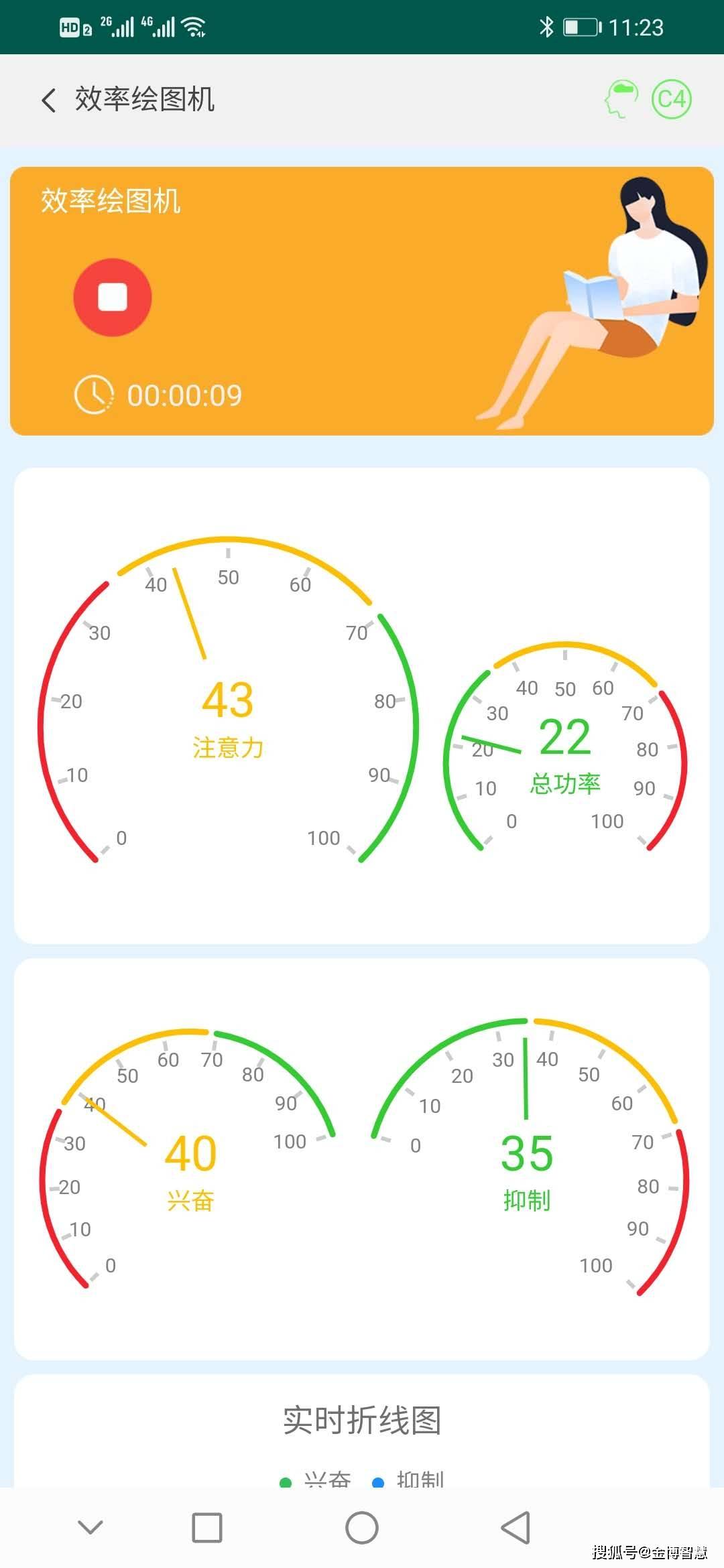Screen dimensions: 724x1568
Task: Open recent apps from navigation bar
Action: click(207, 1527)
